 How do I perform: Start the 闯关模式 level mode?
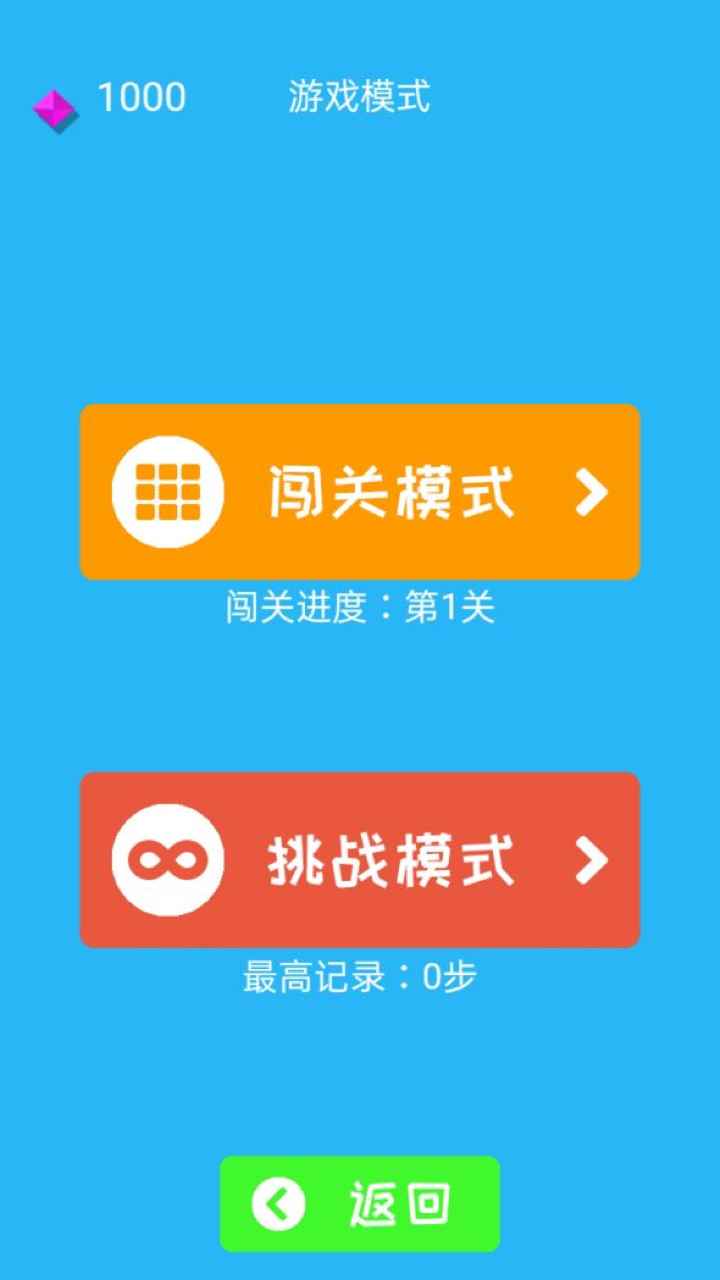click(360, 491)
